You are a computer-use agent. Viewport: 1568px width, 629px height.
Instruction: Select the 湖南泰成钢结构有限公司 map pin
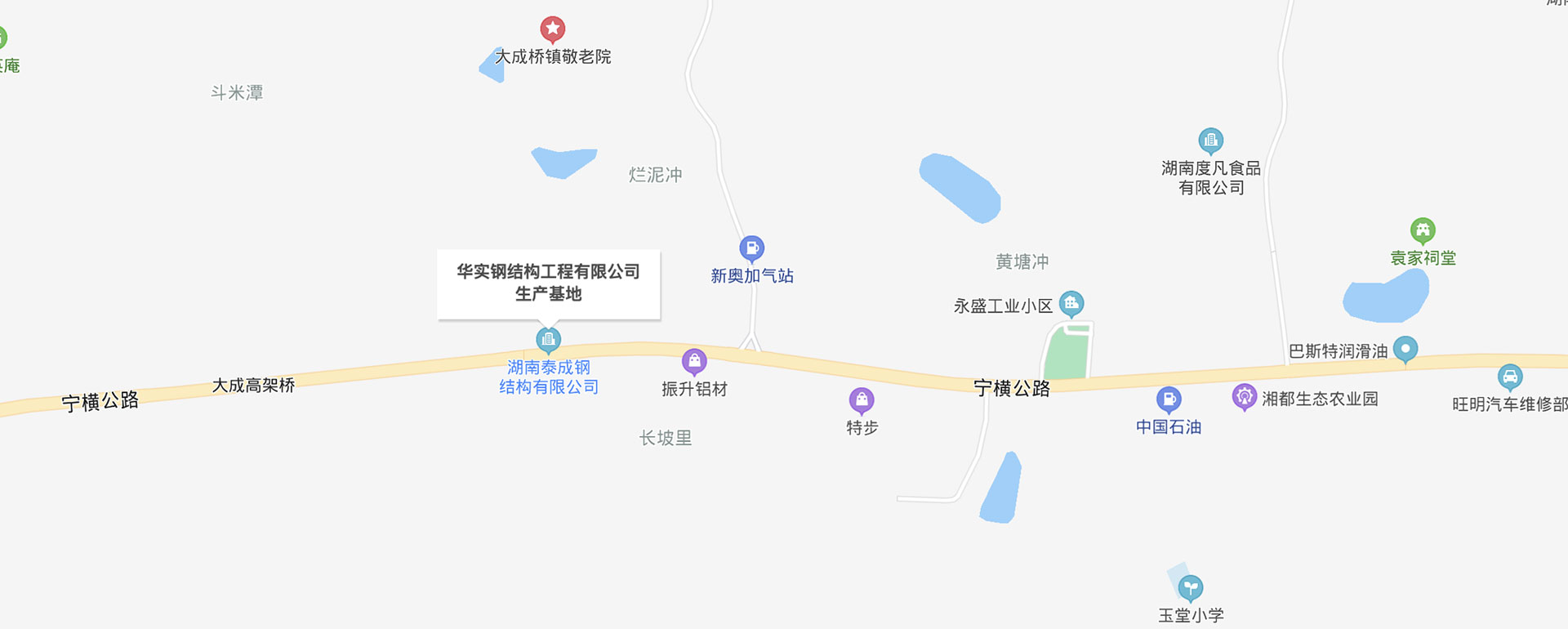(548, 339)
